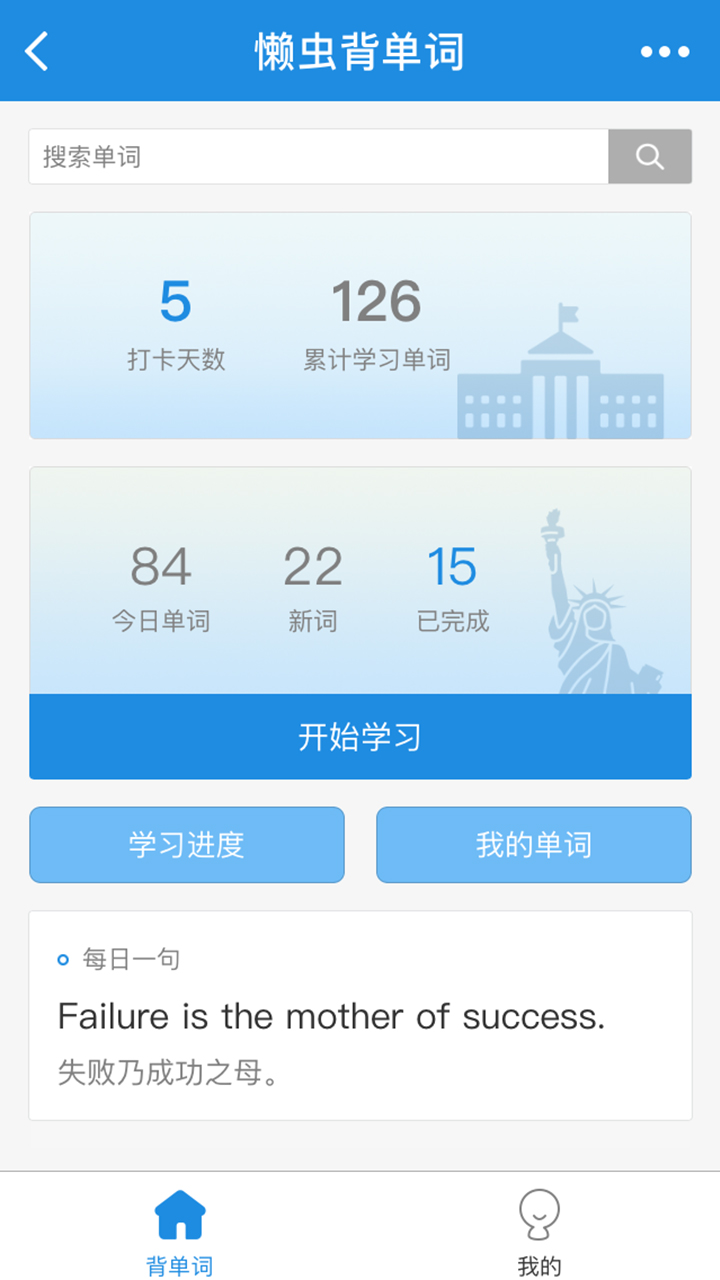Viewport: 720px width, 1280px height.
Task: Open the three-dot overflow menu
Action: point(665,52)
